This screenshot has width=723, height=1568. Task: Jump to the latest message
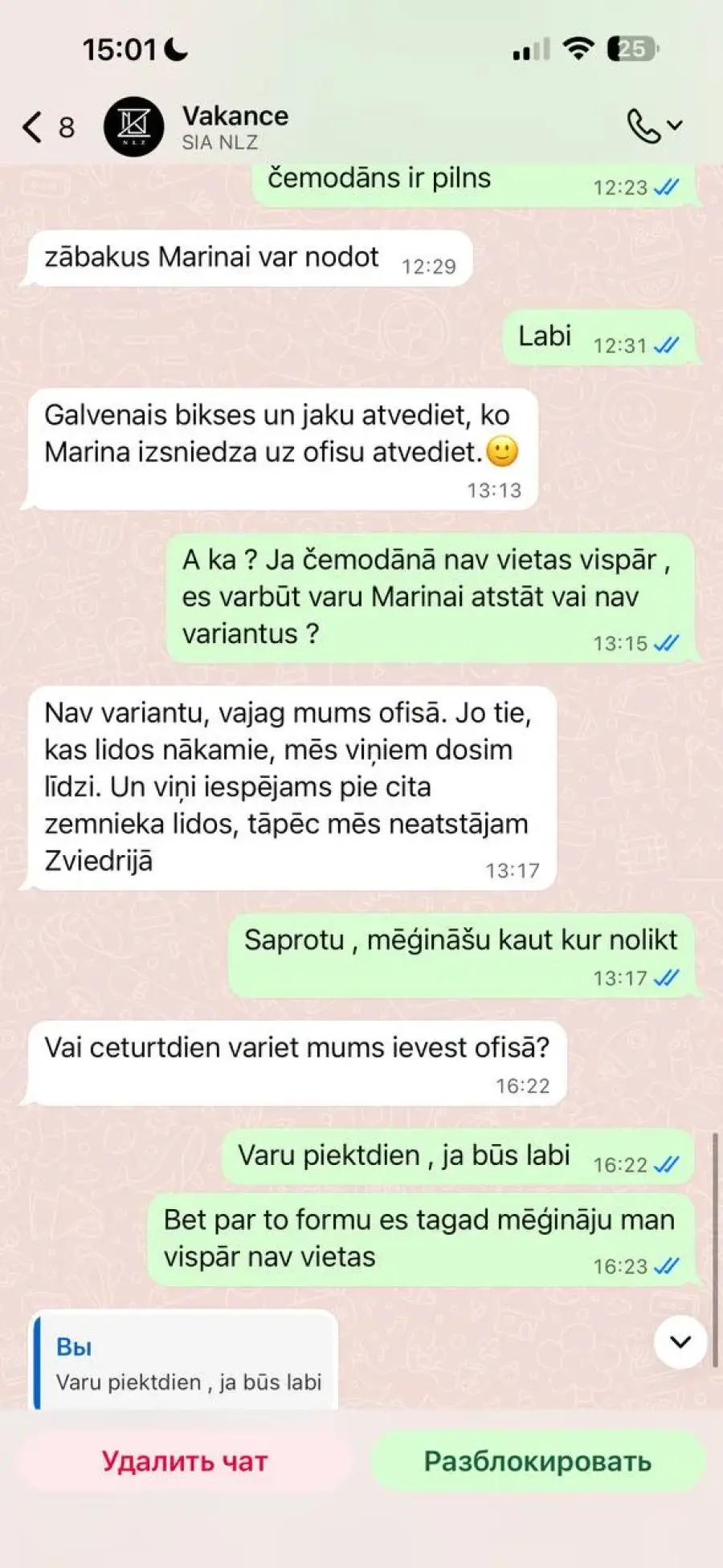coord(680,1342)
